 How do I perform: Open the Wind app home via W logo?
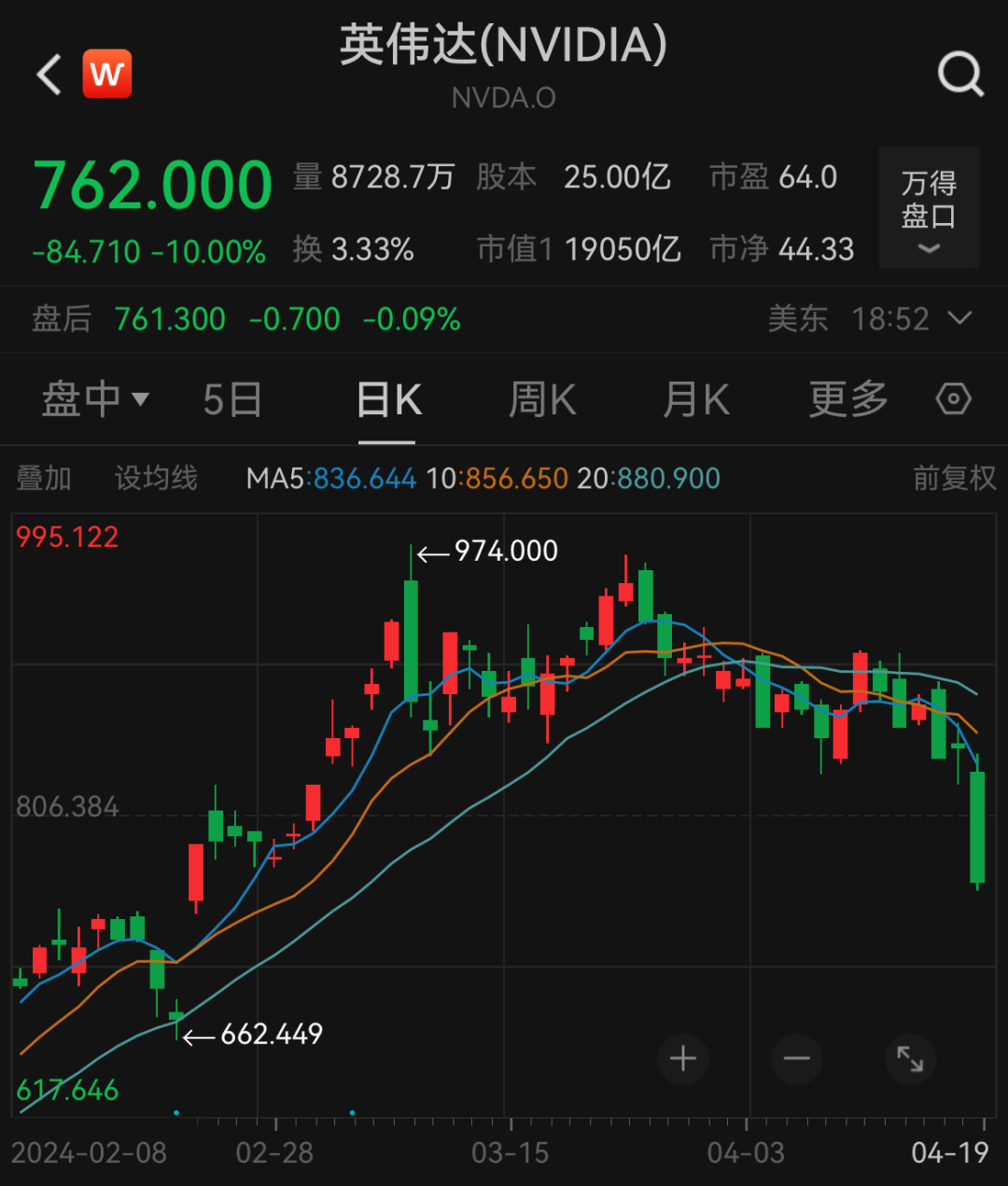106,74
